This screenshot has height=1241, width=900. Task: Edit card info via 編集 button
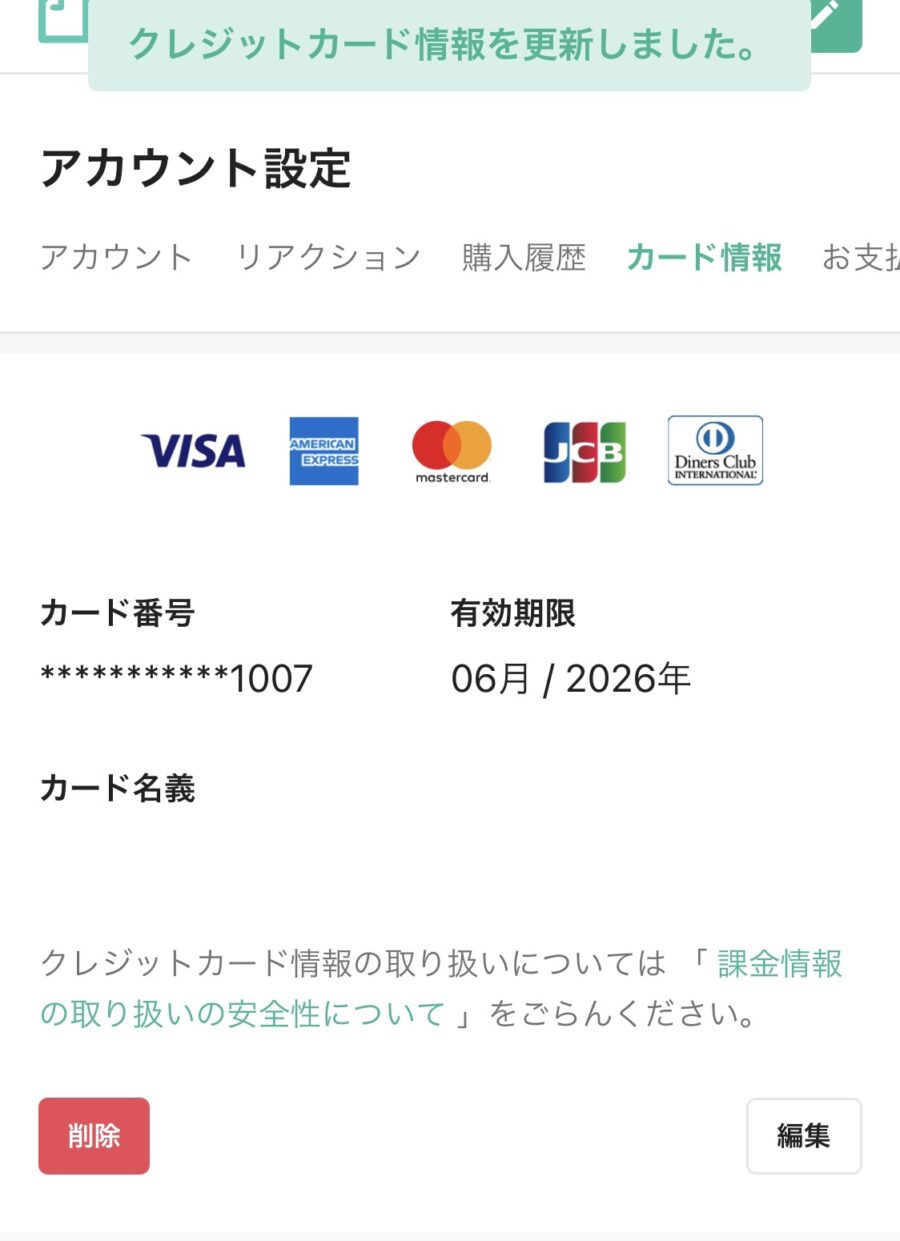[803, 1136]
